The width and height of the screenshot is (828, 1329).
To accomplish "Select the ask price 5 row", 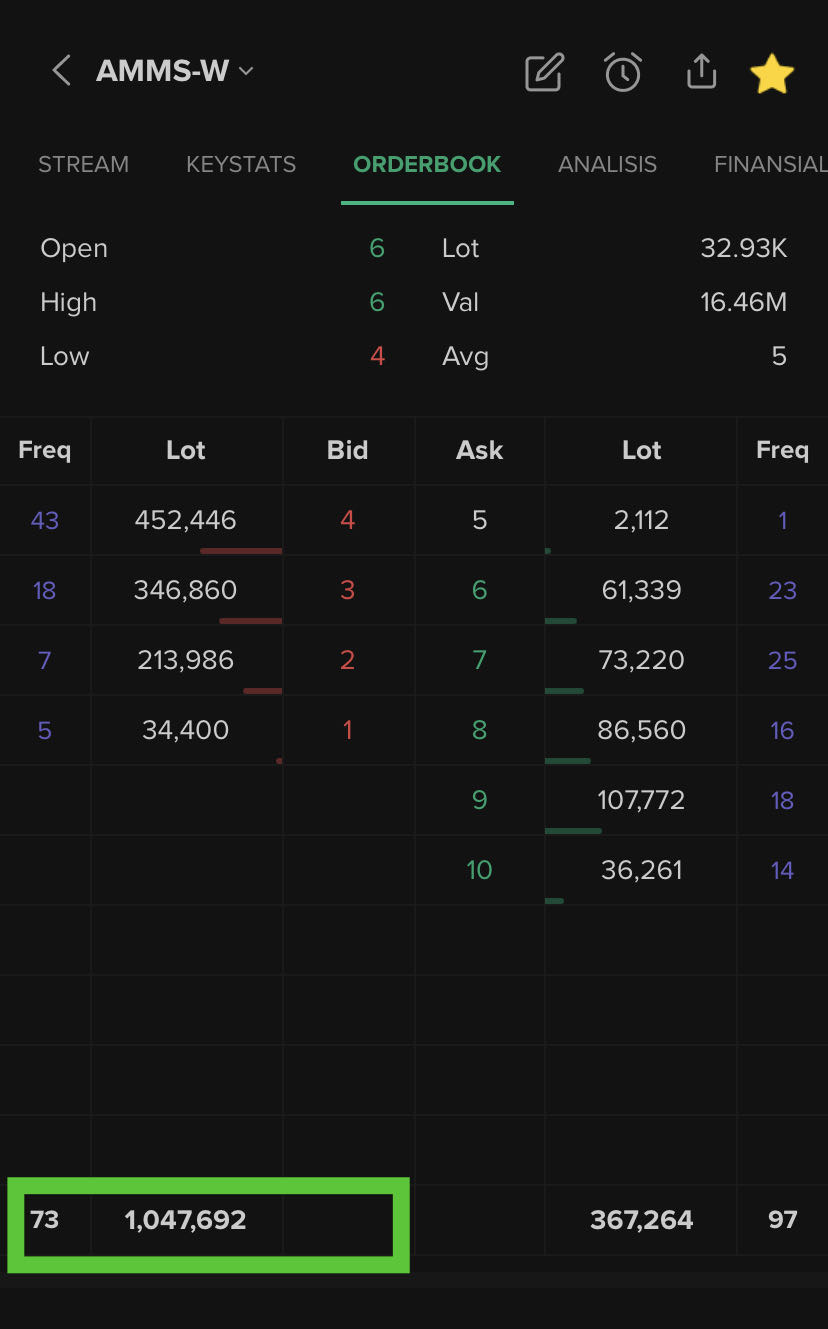I will pos(480,520).
